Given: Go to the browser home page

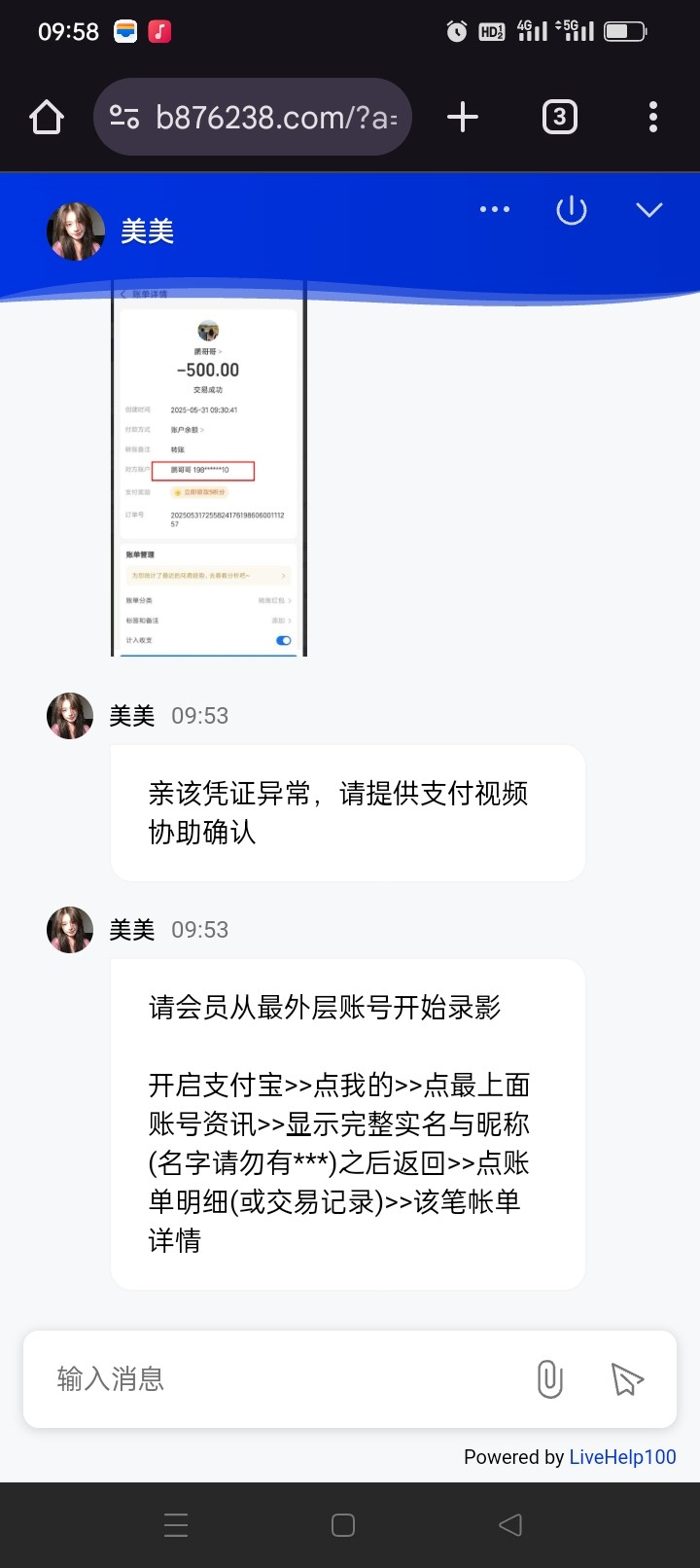Looking at the screenshot, I should (x=47, y=118).
